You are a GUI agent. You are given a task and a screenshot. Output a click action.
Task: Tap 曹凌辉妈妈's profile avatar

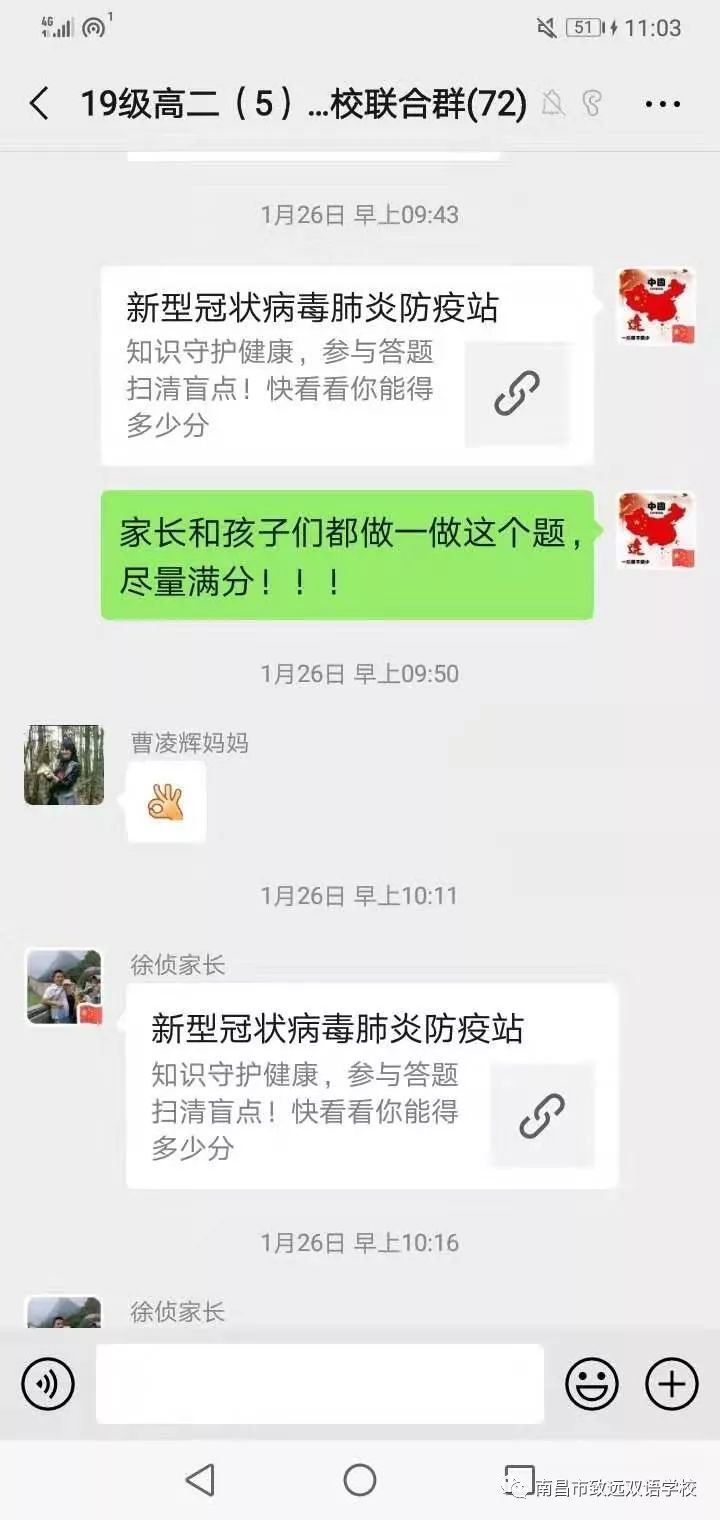(64, 765)
